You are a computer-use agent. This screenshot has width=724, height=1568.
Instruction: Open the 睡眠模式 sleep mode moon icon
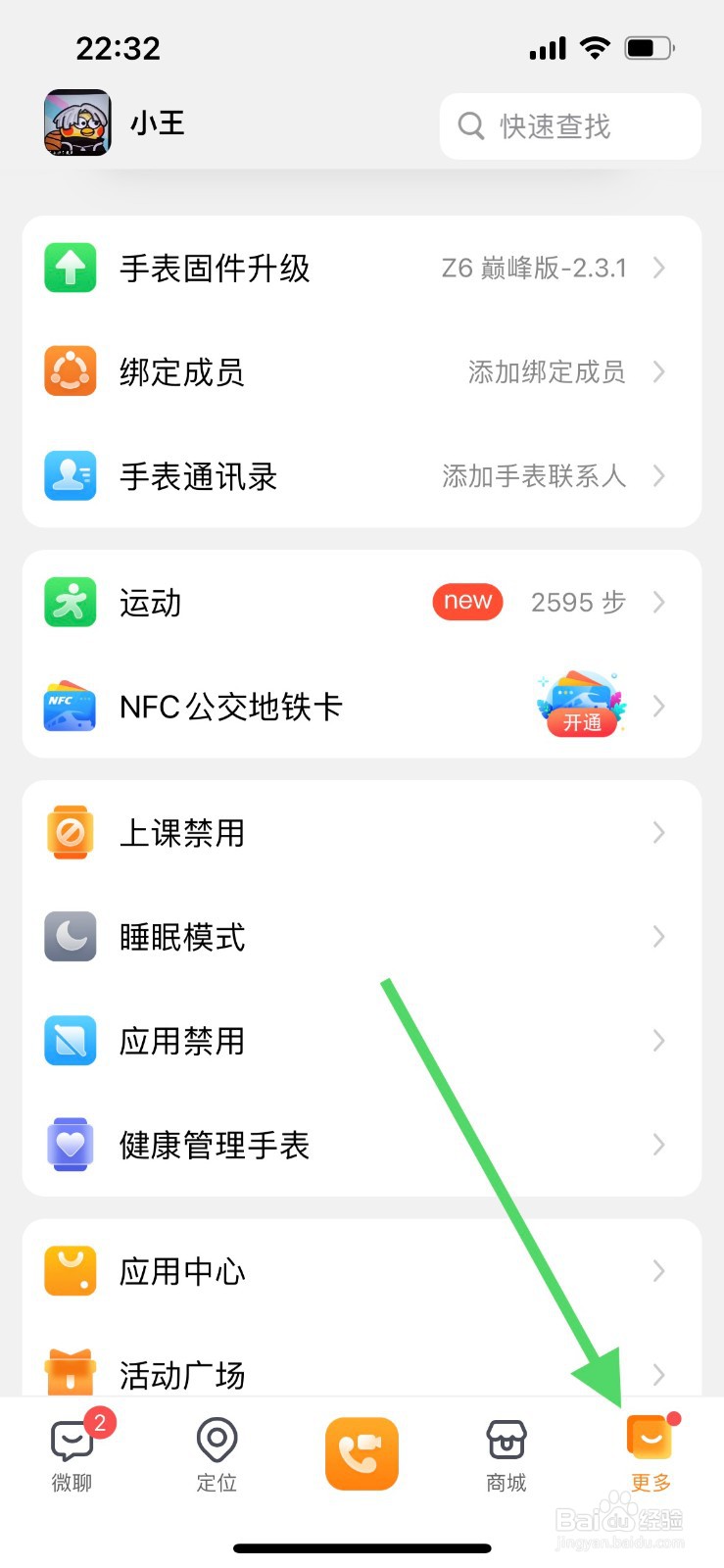pyautogui.click(x=70, y=936)
